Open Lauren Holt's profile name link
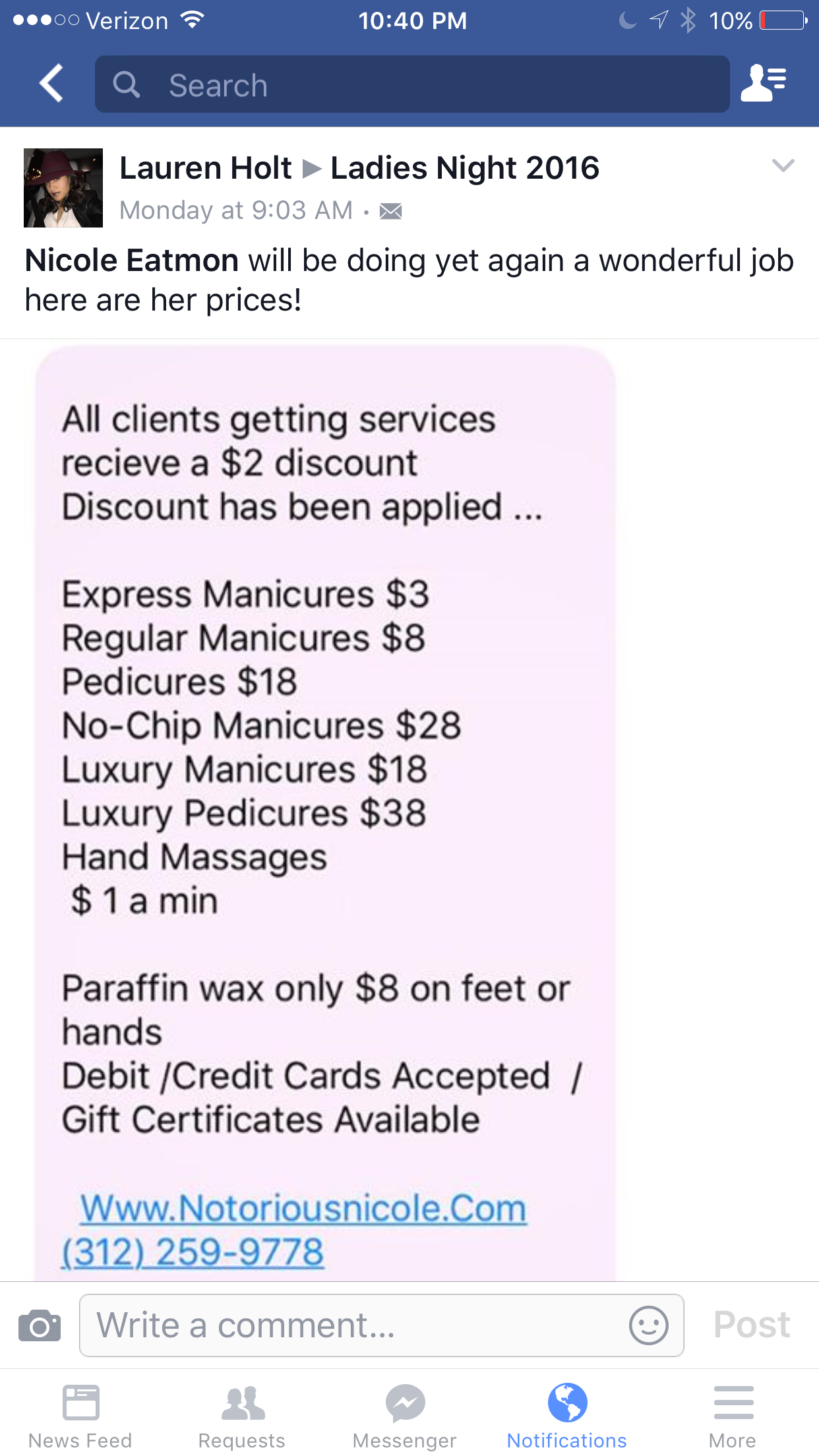 (x=205, y=168)
